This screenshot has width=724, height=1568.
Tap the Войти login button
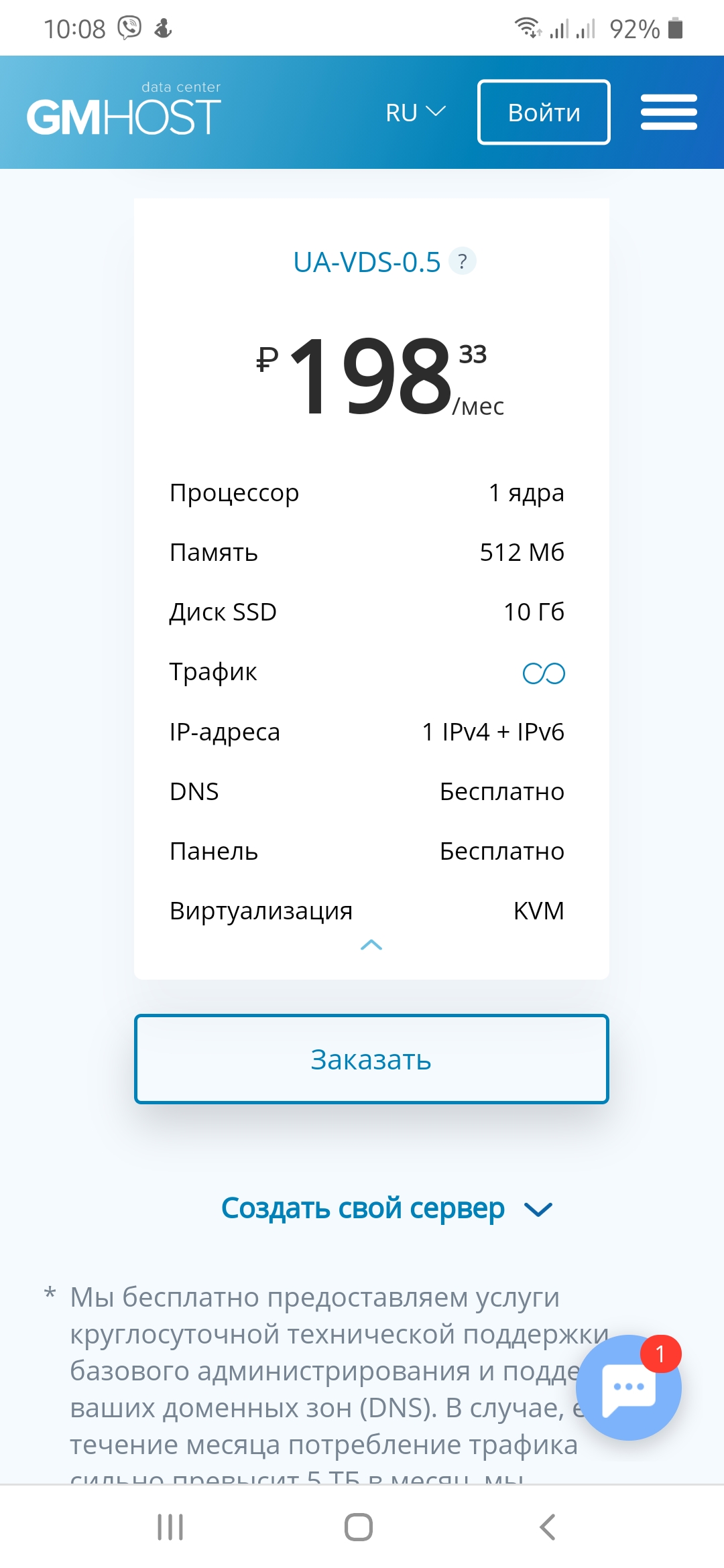click(x=544, y=112)
